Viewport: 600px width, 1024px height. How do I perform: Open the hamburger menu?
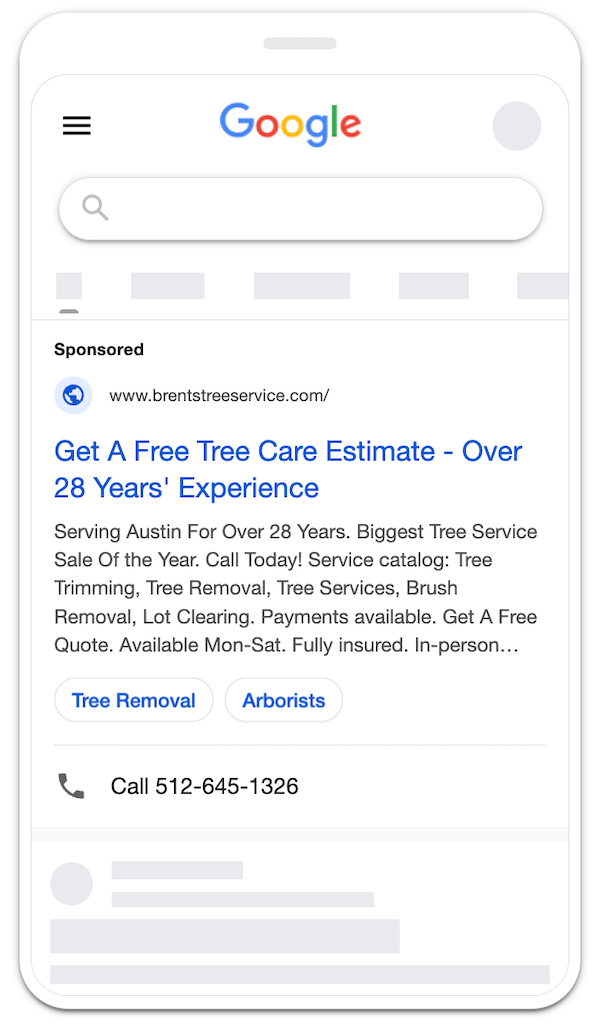(77, 125)
